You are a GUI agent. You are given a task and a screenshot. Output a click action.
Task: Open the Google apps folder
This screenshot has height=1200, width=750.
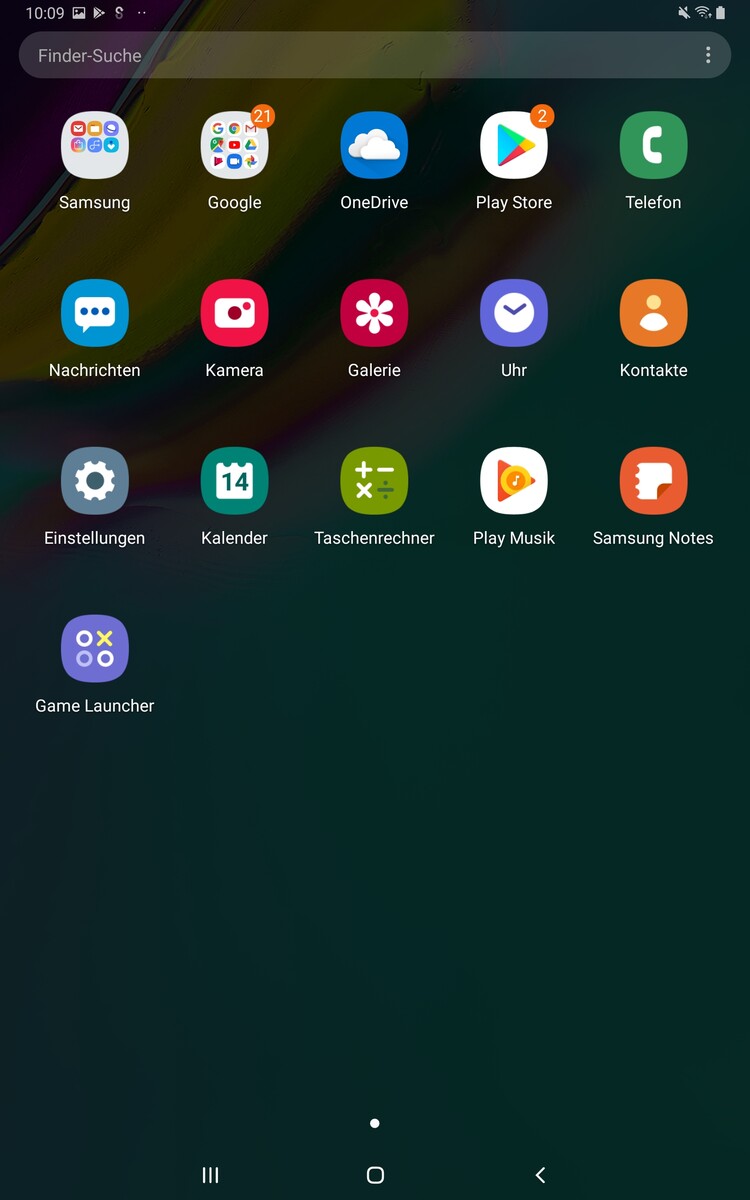pos(235,146)
